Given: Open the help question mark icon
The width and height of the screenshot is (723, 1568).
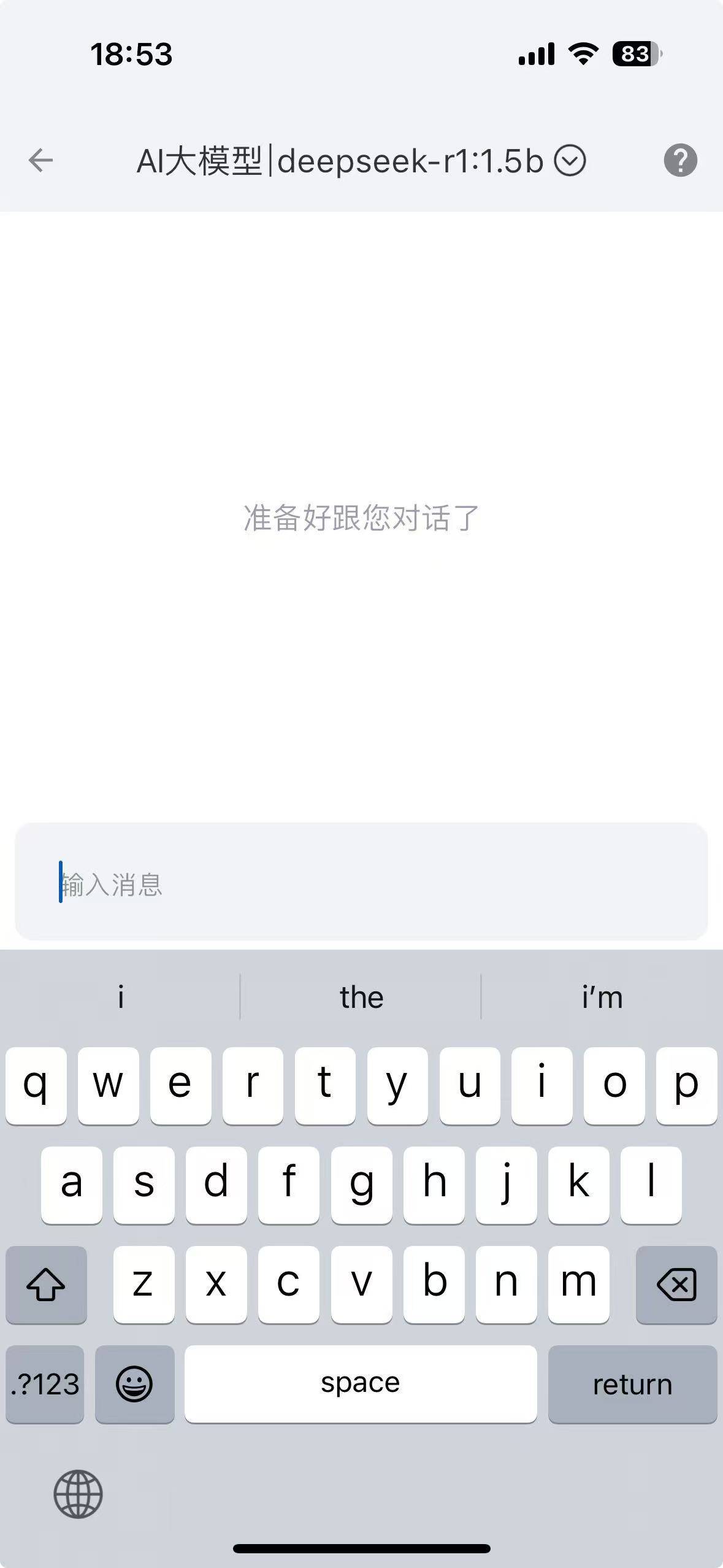Looking at the screenshot, I should (x=680, y=161).
